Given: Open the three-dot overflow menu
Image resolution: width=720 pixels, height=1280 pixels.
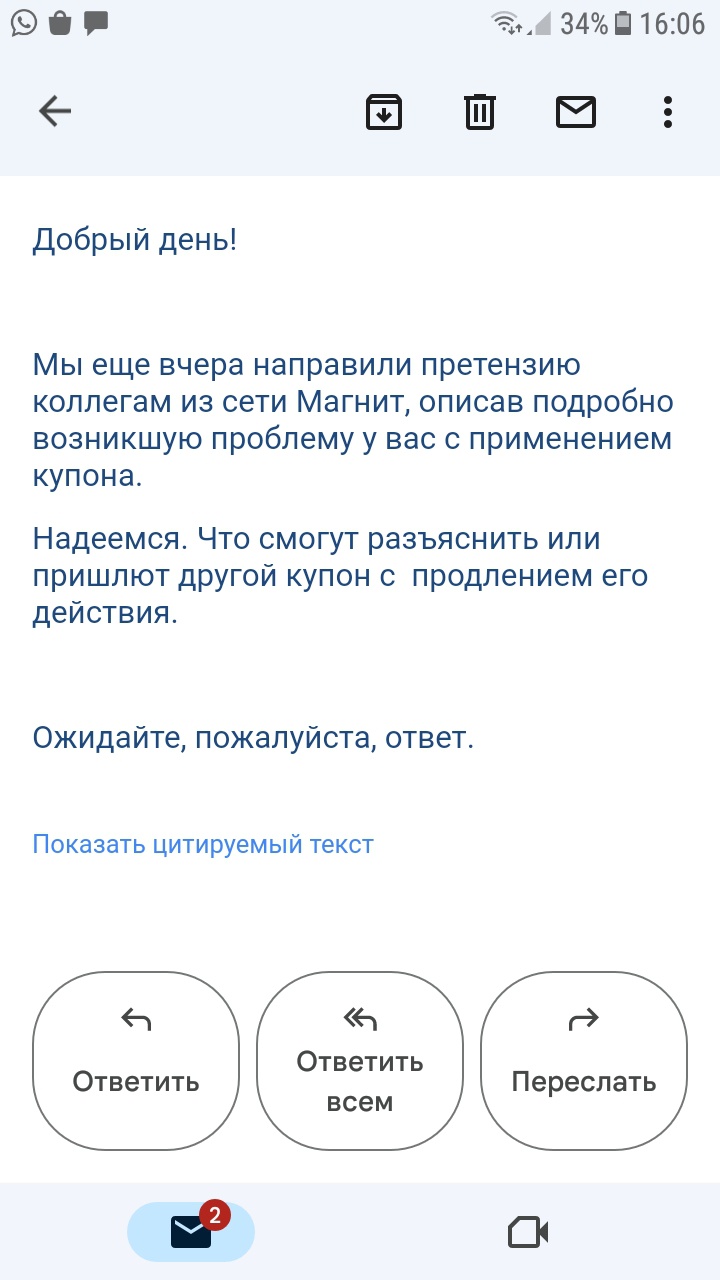Looking at the screenshot, I should click(x=668, y=112).
